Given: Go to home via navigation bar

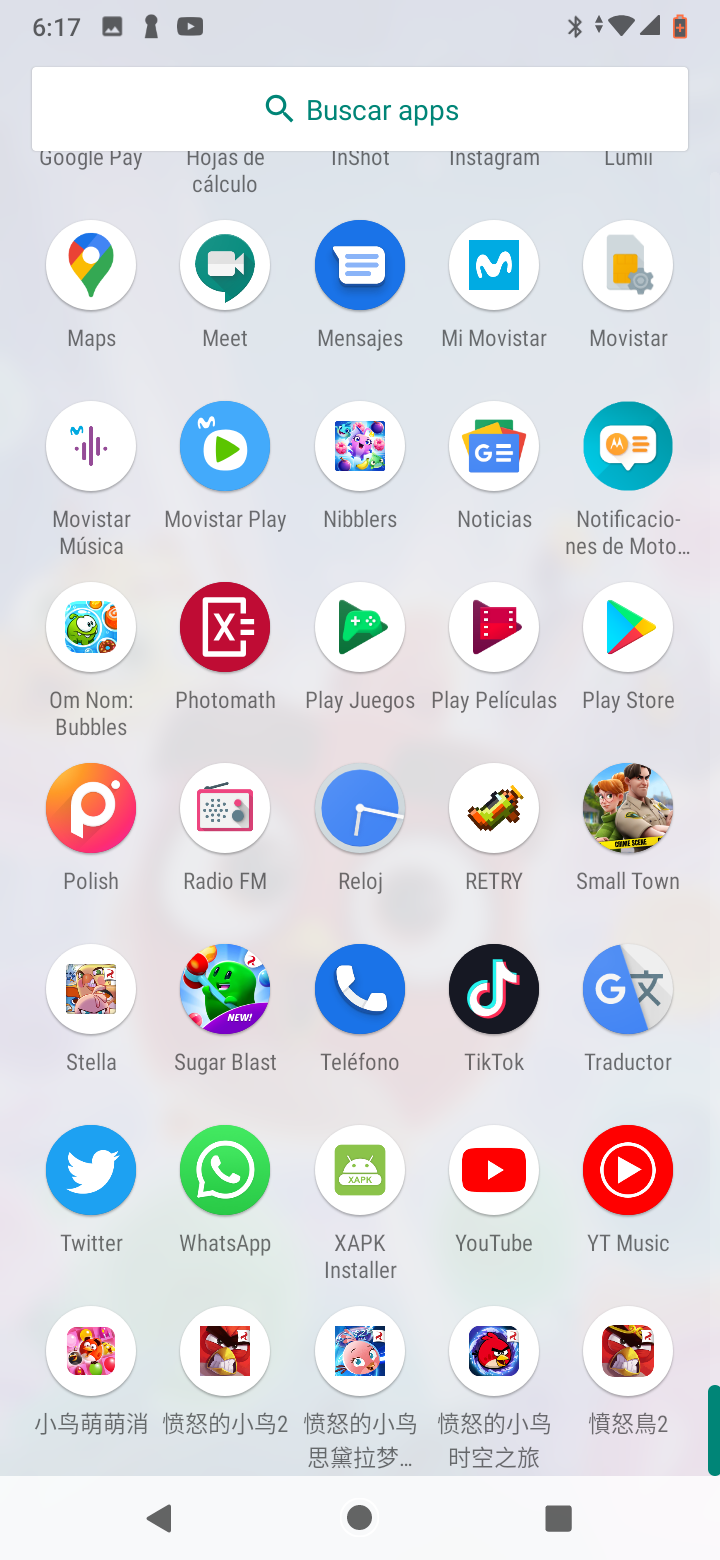Looking at the screenshot, I should [360, 1518].
